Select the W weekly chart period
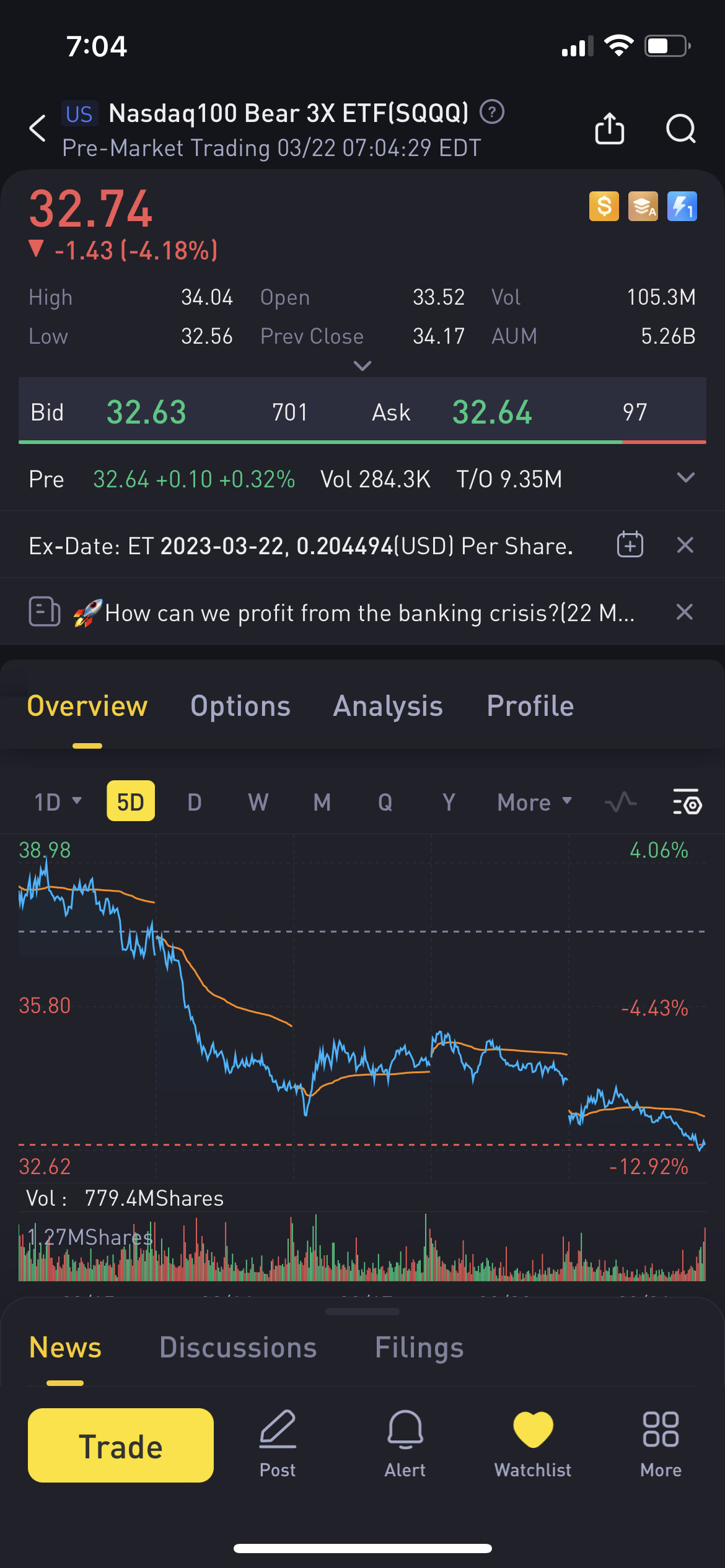The image size is (725, 1568). click(258, 802)
